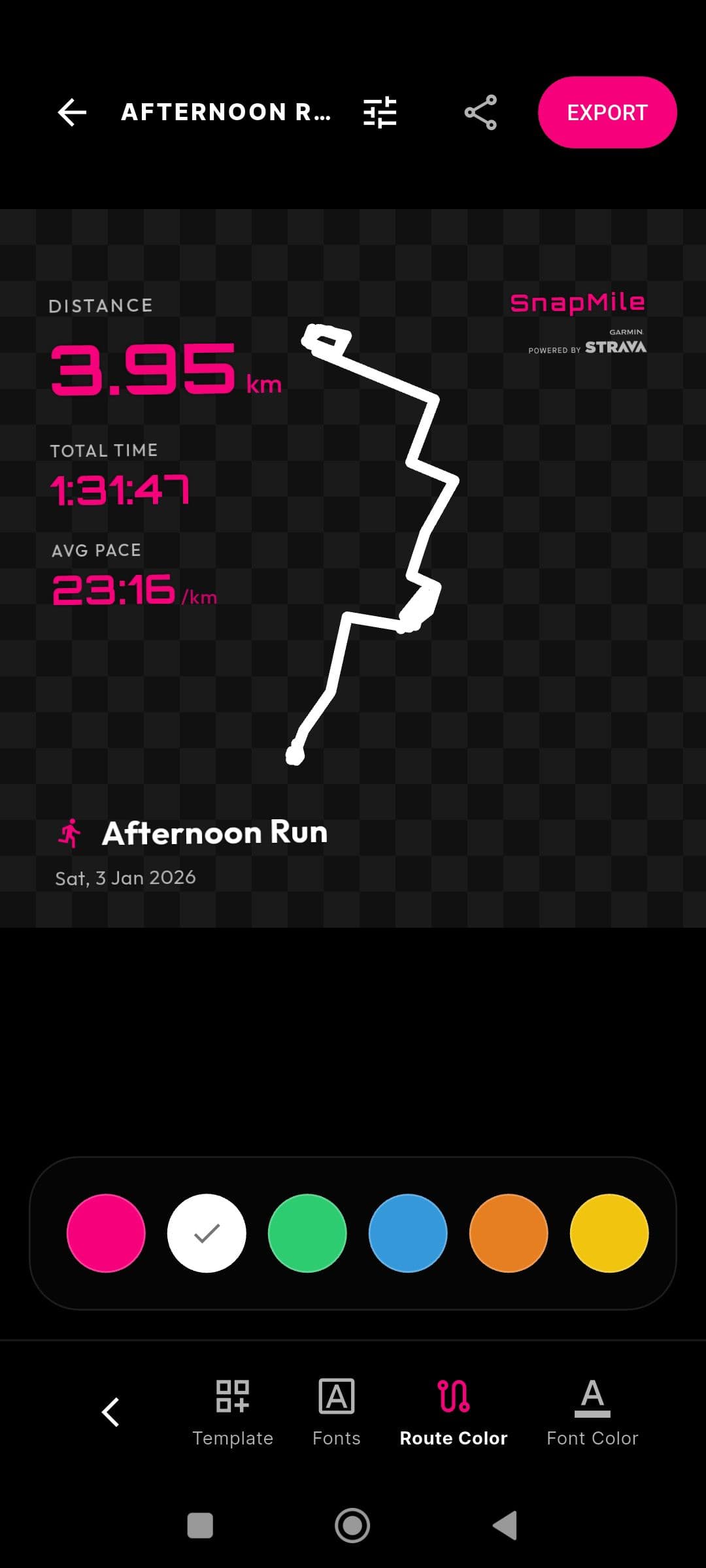
Task: Select the pink route color circle
Action: coord(107,1233)
